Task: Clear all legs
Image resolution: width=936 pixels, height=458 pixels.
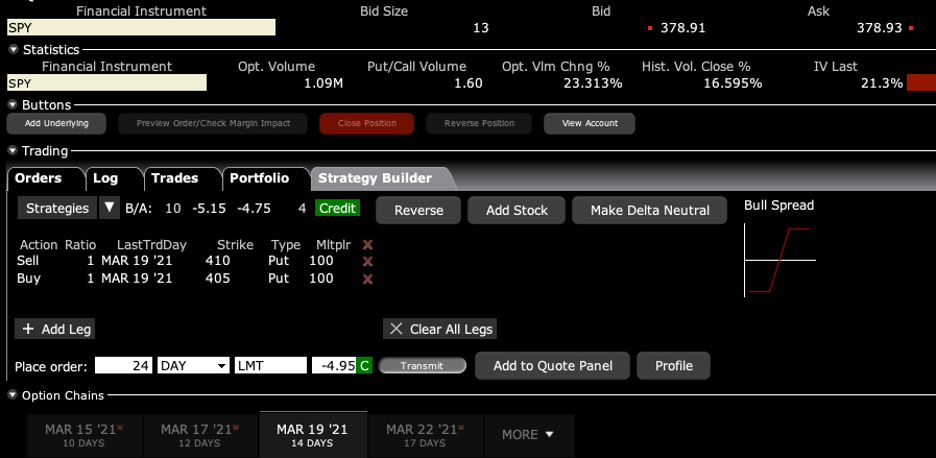Action: tap(440, 329)
